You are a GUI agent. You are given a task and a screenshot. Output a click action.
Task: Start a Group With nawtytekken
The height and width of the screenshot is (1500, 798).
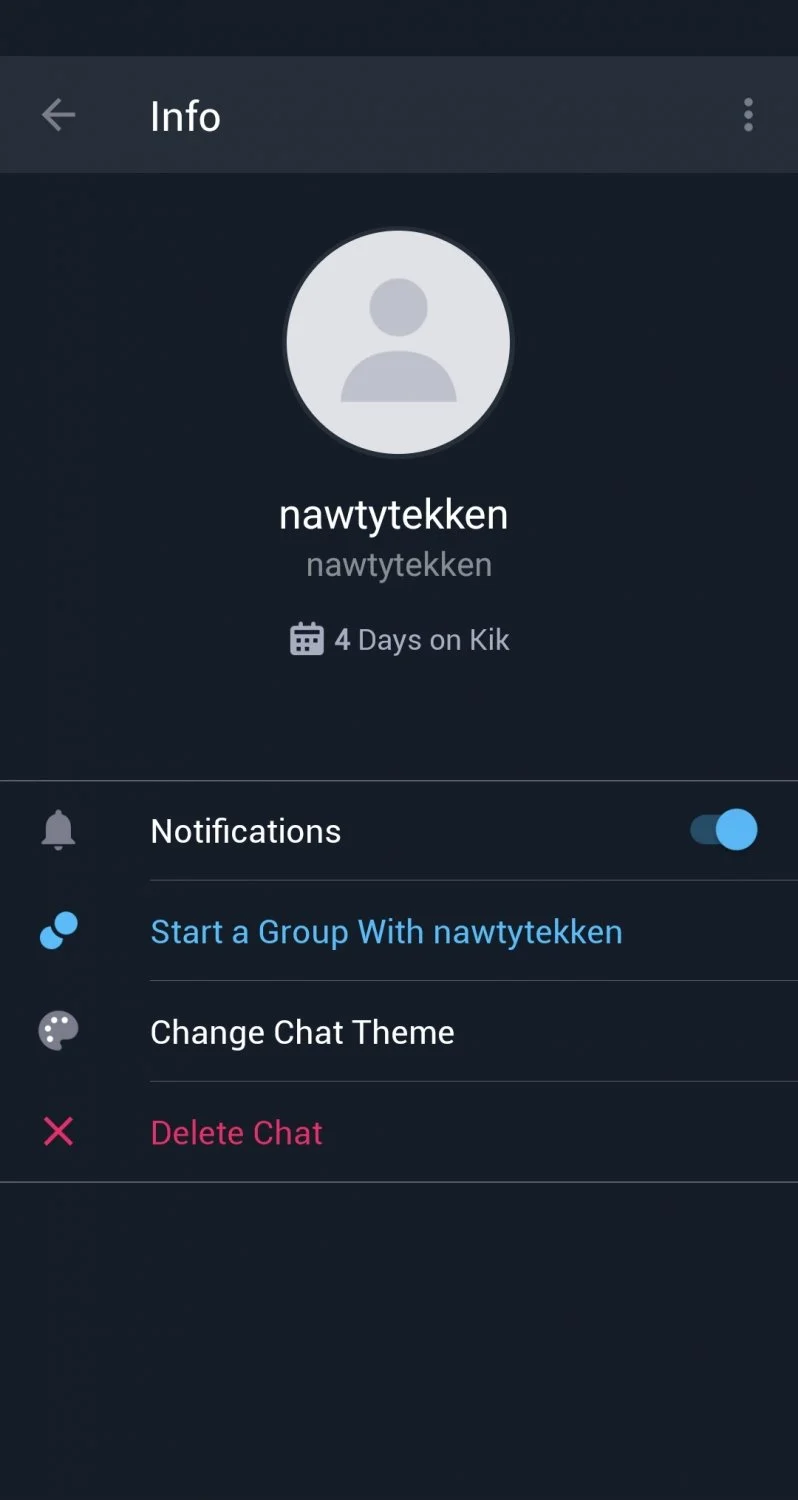click(399, 931)
